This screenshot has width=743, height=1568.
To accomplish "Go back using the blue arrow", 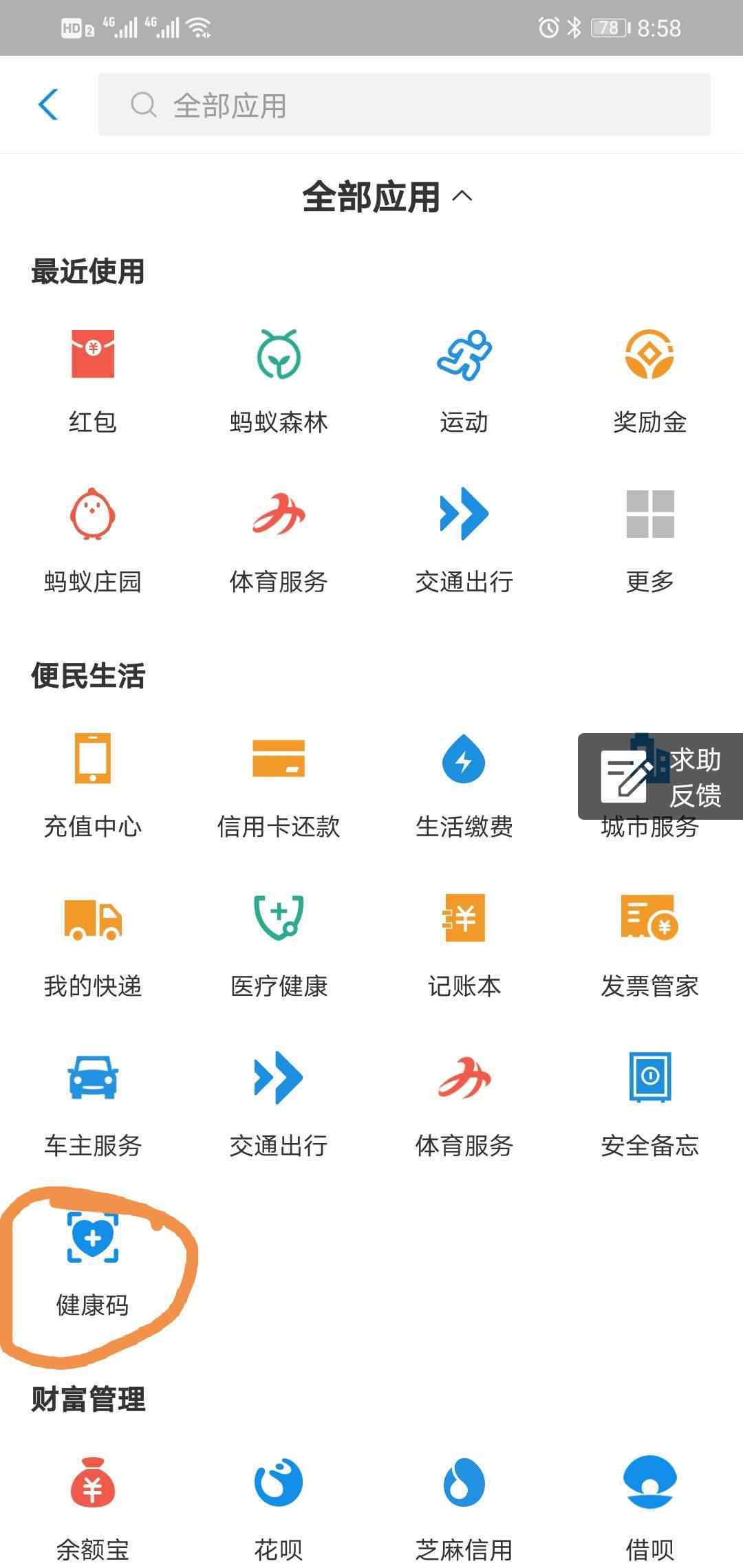I will pos(48,105).
